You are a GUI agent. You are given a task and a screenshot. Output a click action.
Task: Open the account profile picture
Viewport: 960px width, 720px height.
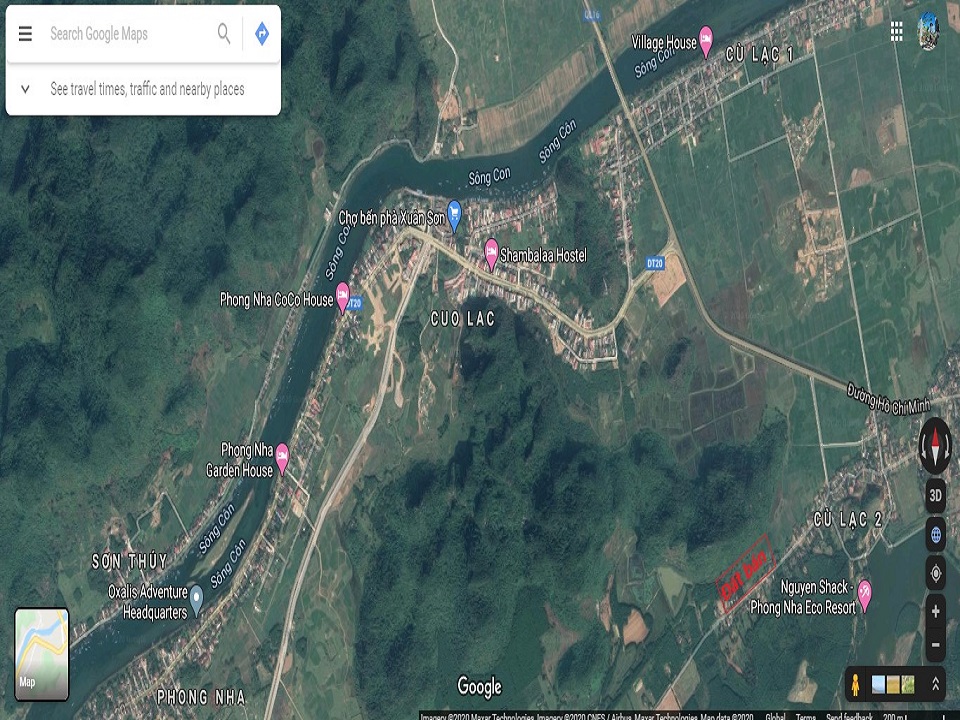(x=928, y=31)
